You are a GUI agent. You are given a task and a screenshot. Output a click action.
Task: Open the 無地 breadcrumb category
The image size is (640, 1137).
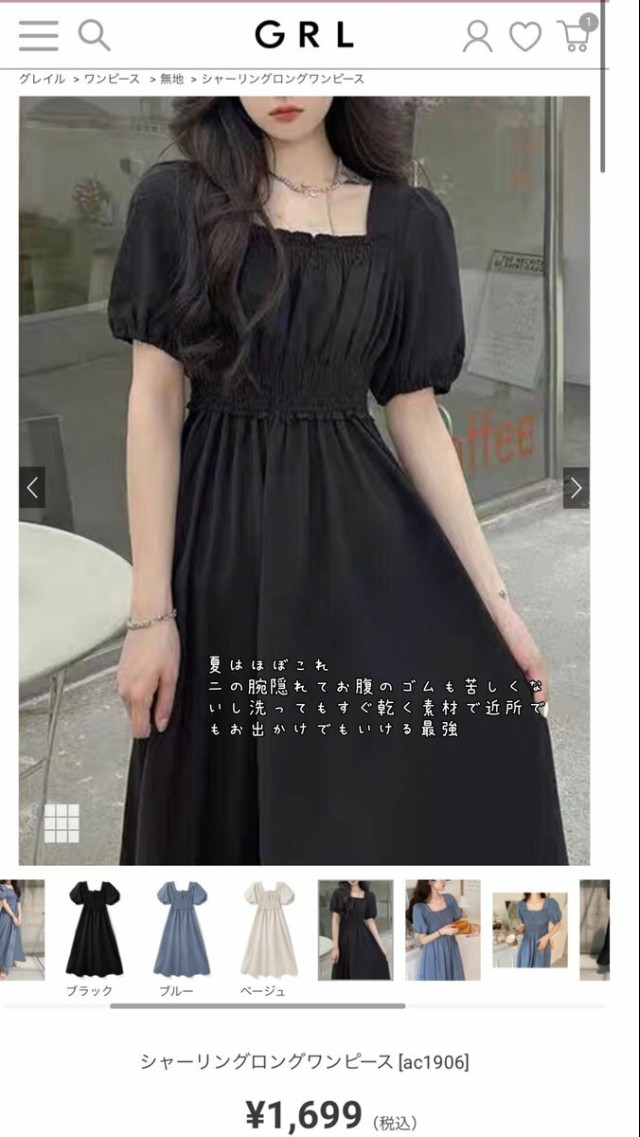[x=172, y=78]
